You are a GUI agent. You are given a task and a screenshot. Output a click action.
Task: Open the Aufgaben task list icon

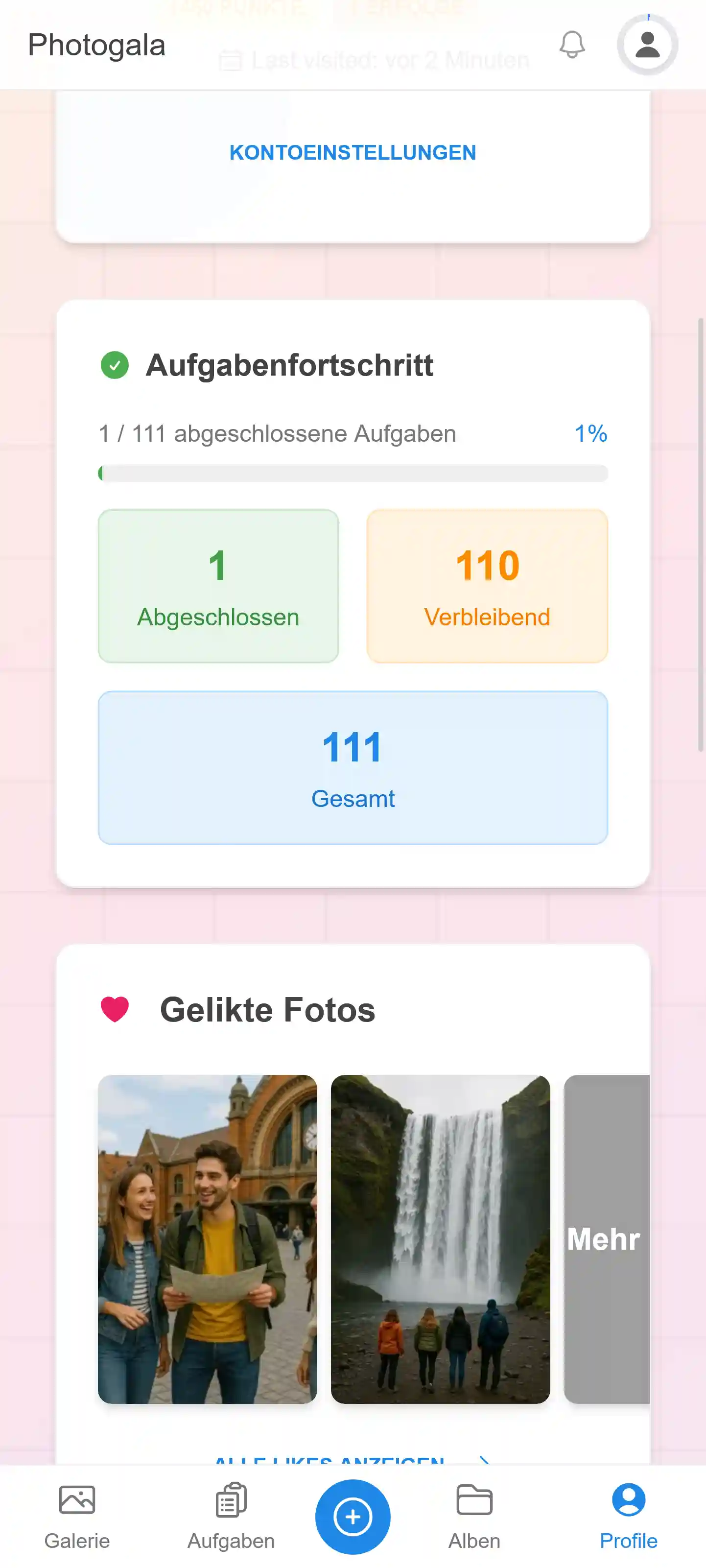pyautogui.click(x=230, y=1501)
